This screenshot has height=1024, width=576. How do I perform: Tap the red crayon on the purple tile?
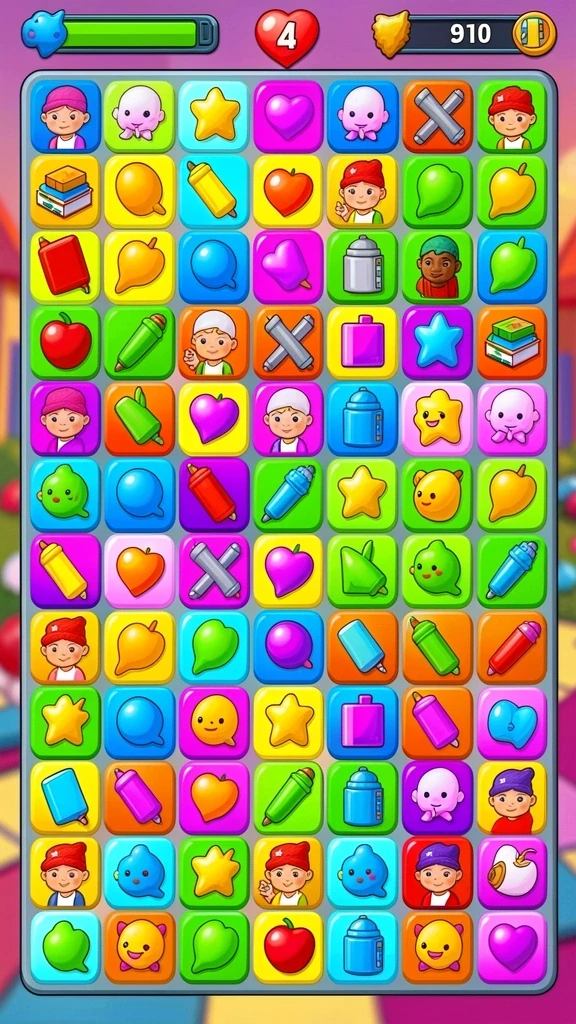214,494
